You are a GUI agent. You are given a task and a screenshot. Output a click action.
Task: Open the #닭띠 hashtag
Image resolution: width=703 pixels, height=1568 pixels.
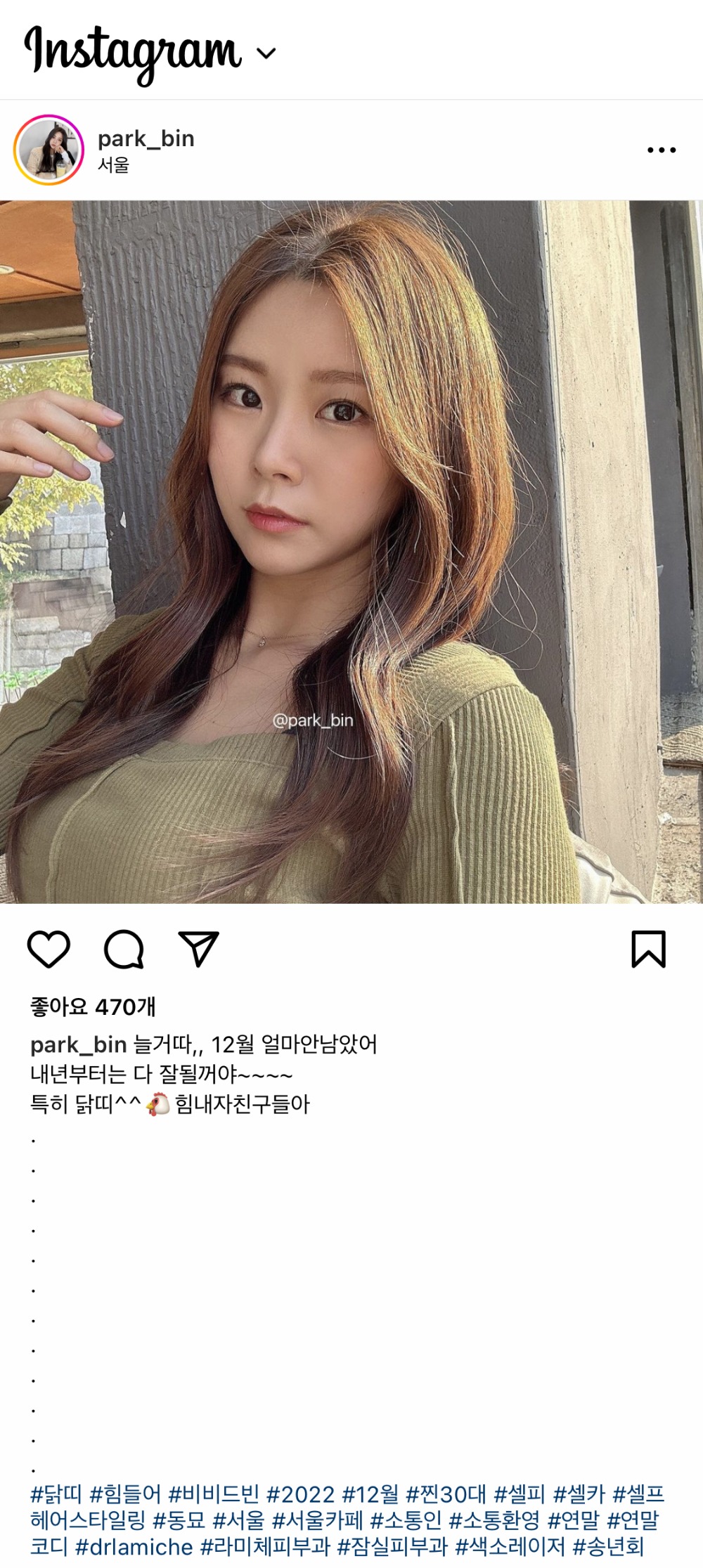pyautogui.click(x=56, y=1494)
